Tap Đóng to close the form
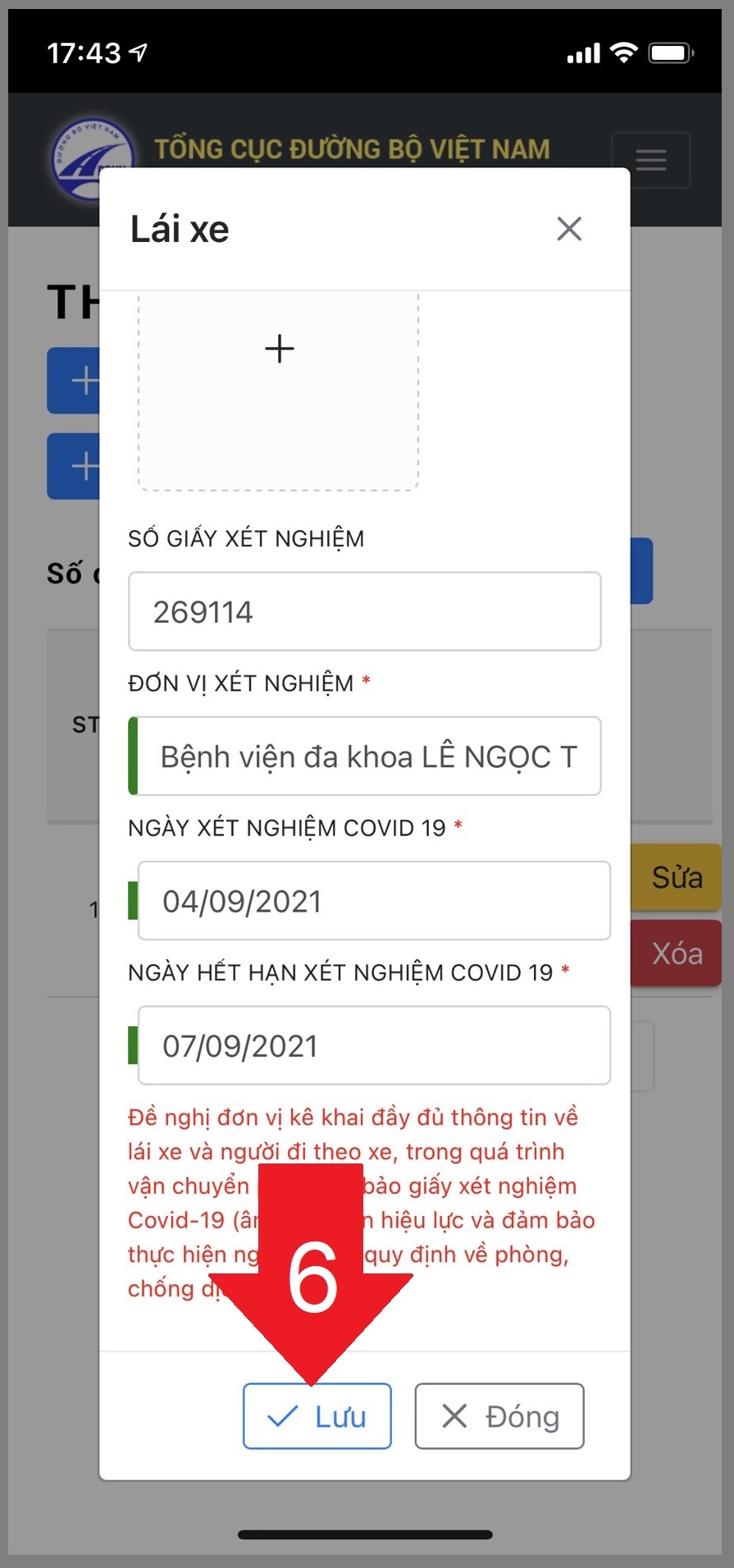The height and width of the screenshot is (1568, 734). pyautogui.click(x=499, y=1416)
